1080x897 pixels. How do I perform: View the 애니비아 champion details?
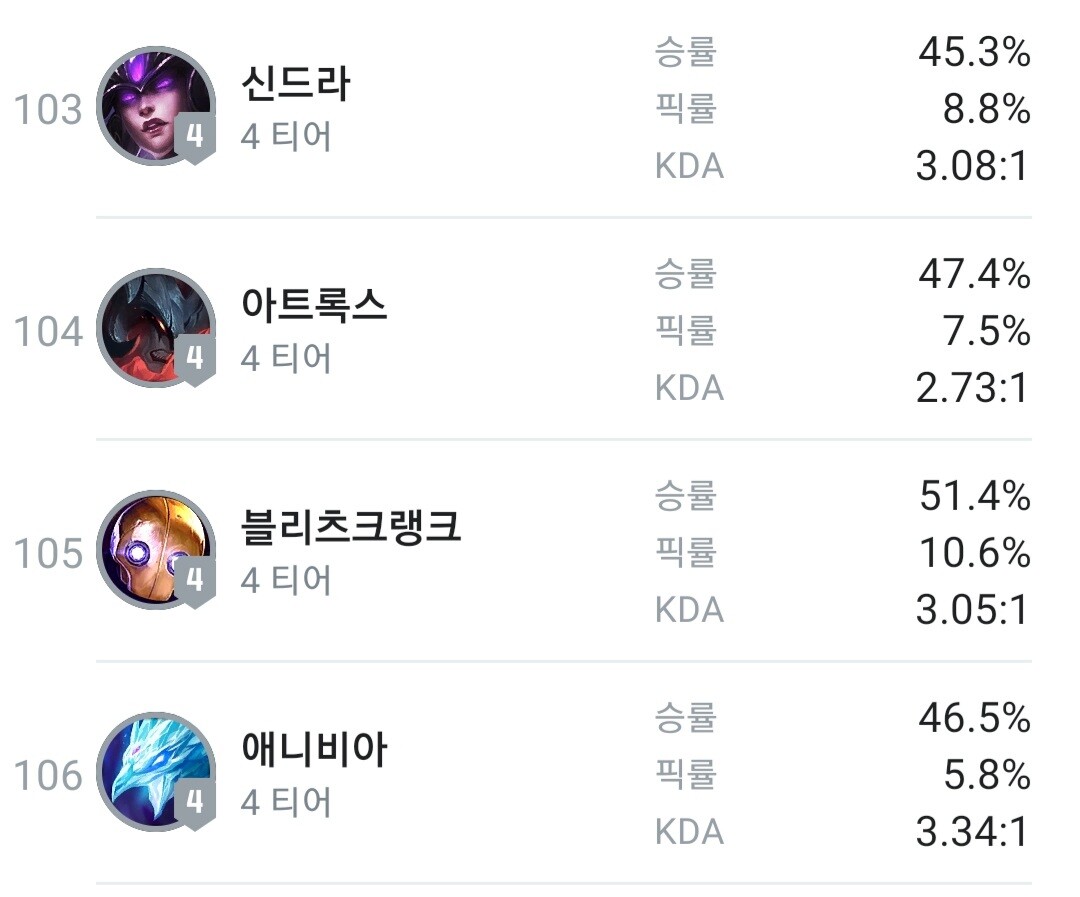314,750
